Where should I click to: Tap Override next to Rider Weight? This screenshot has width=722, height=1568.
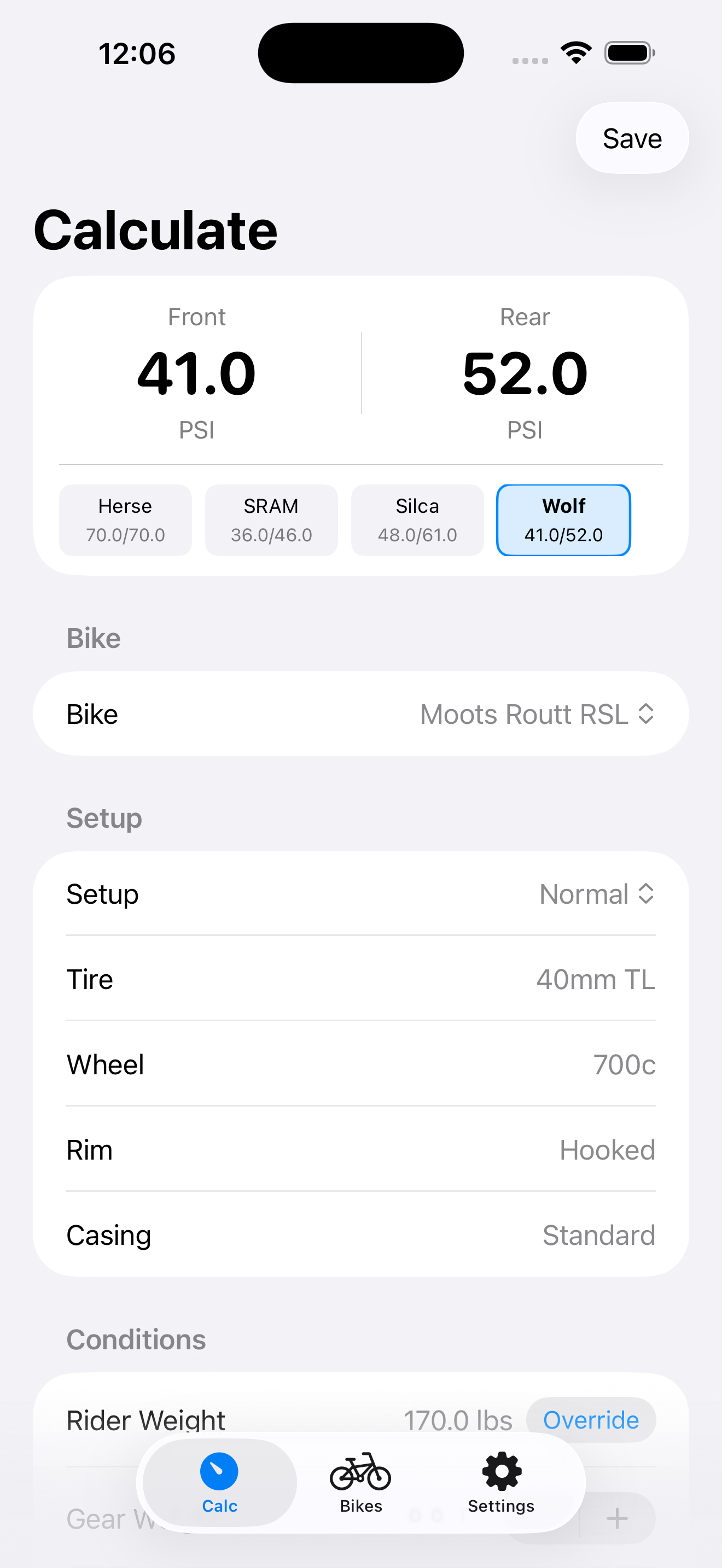tap(591, 1419)
